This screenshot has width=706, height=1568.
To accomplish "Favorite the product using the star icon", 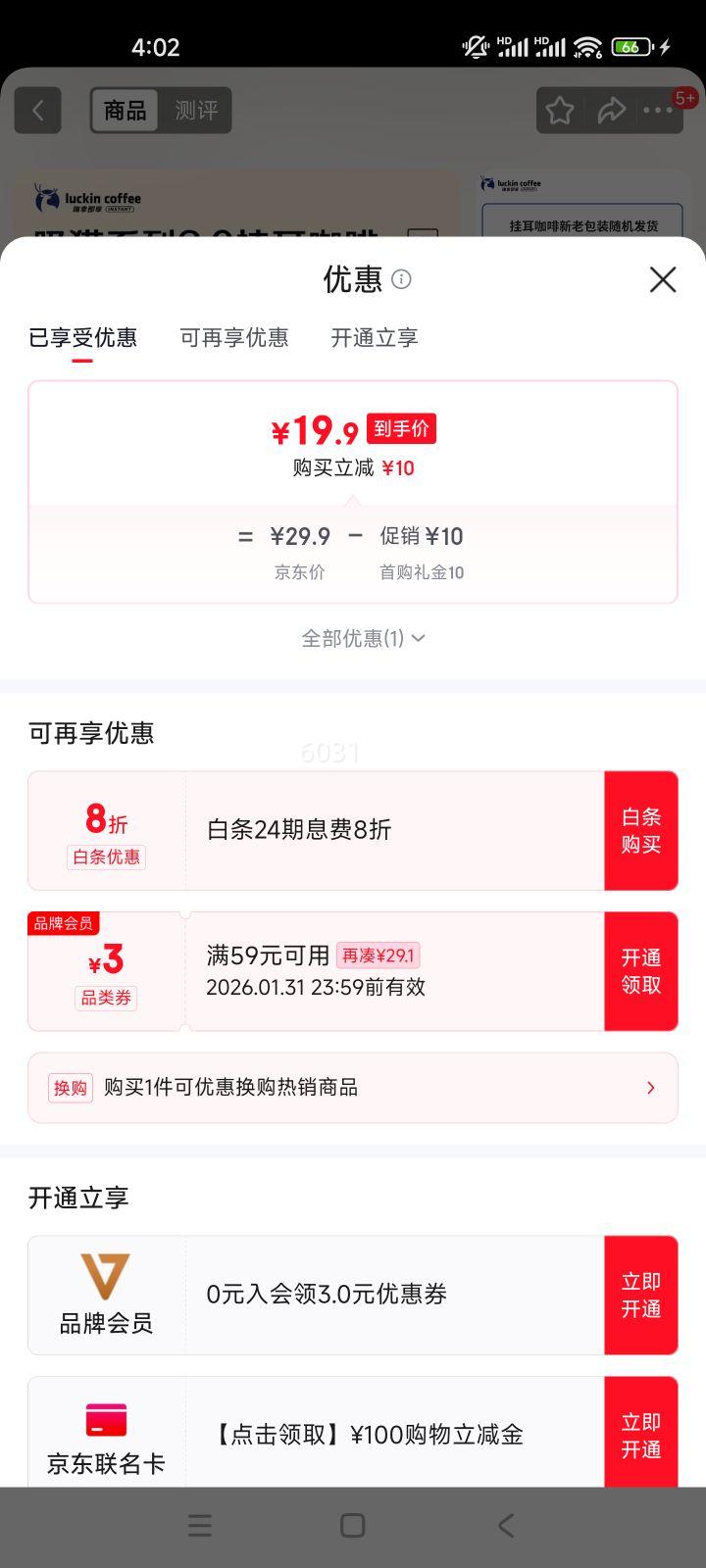I will [559, 110].
